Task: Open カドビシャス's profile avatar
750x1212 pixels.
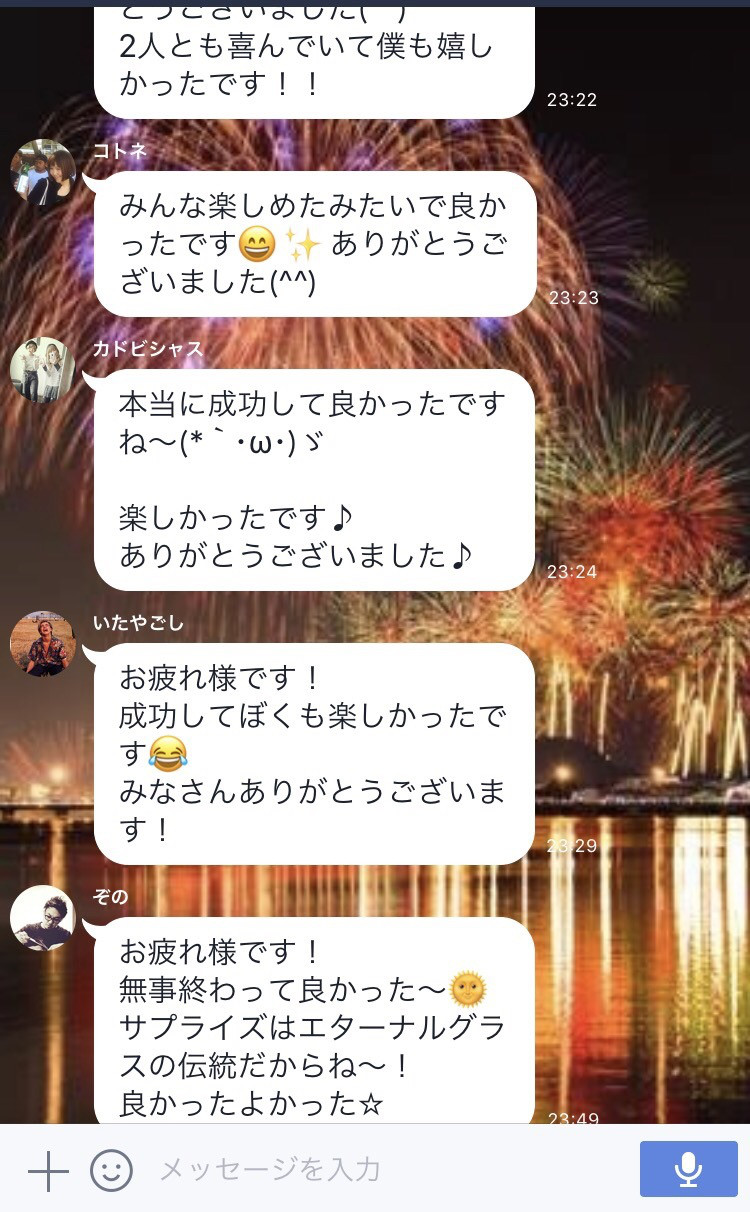Action: coord(43,370)
